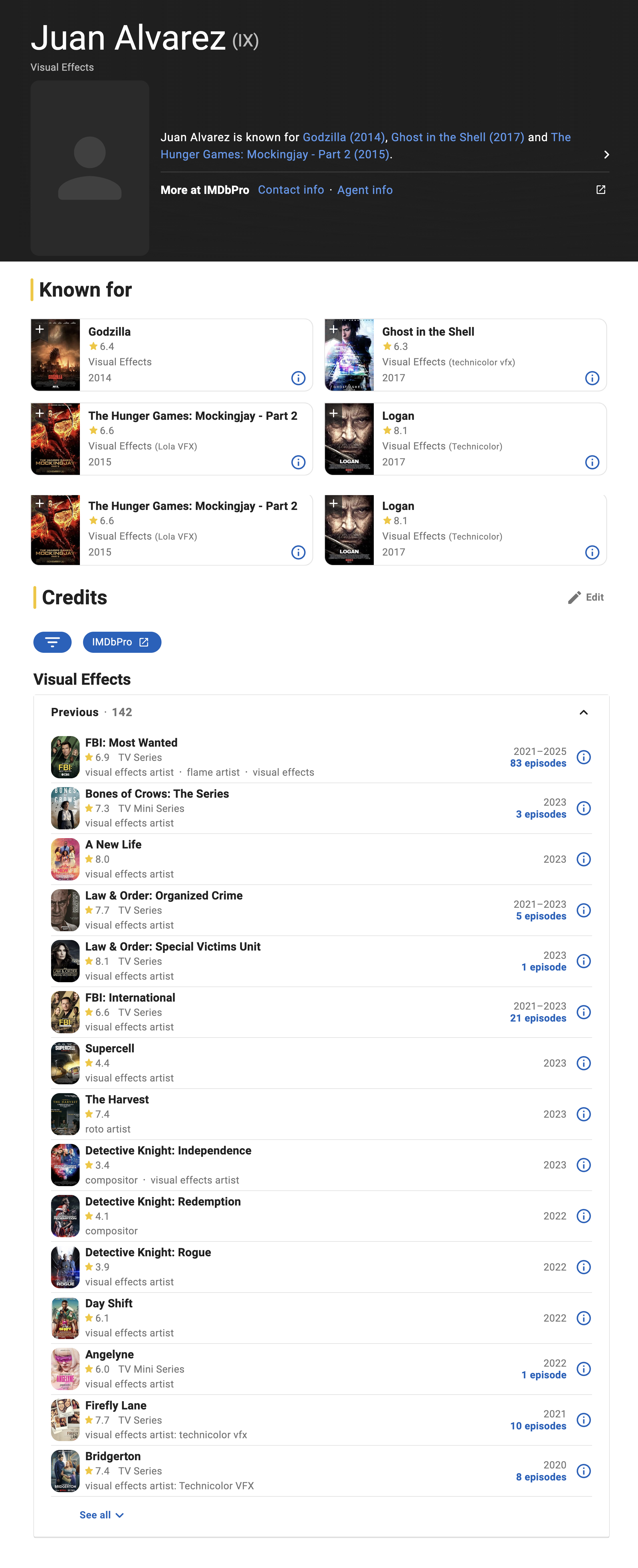The width and height of the screenshot is (638, 1568).
Task: View 8 episodes of Bridgerton
Action: 541,1477
